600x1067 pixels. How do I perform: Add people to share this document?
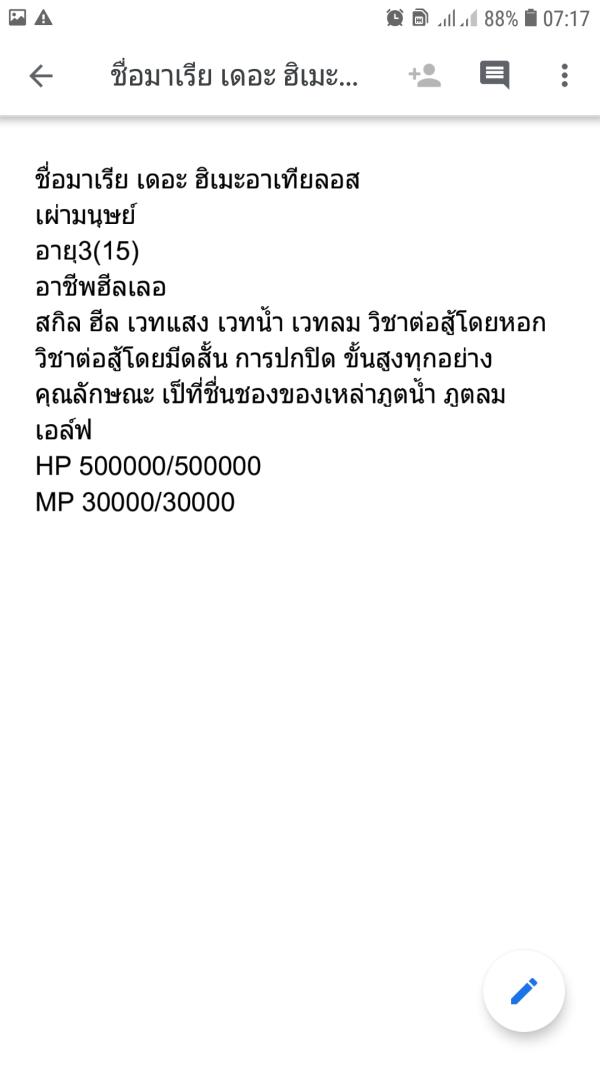click(x=425, y=76)
